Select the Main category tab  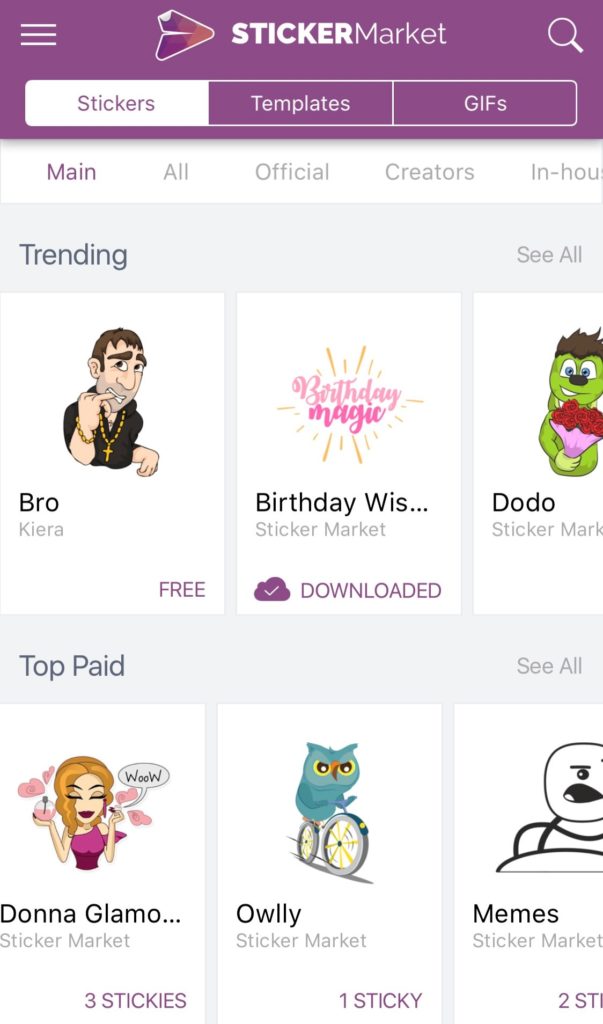[71, 172]
